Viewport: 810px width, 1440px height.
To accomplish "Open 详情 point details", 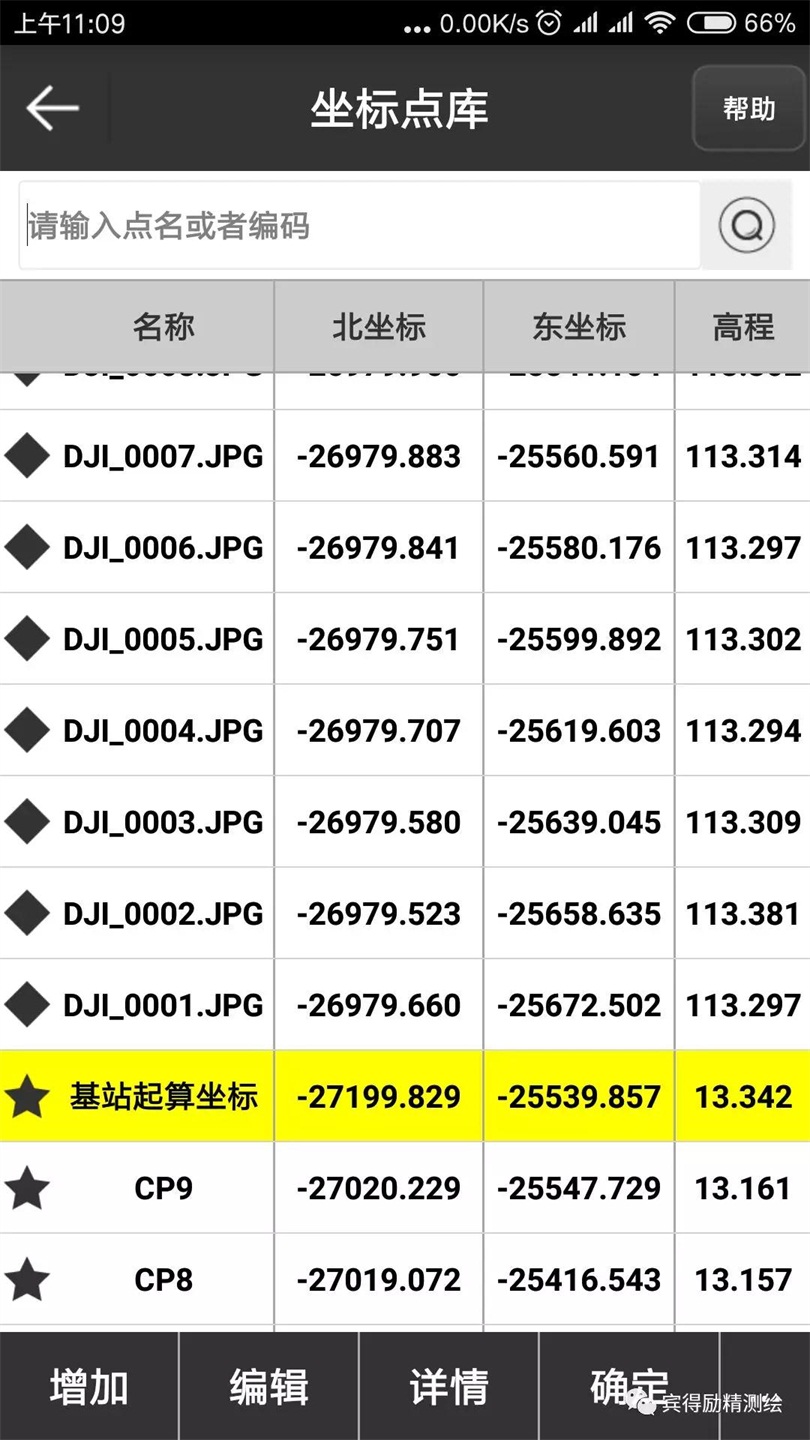I will (x=449, y=1387).
